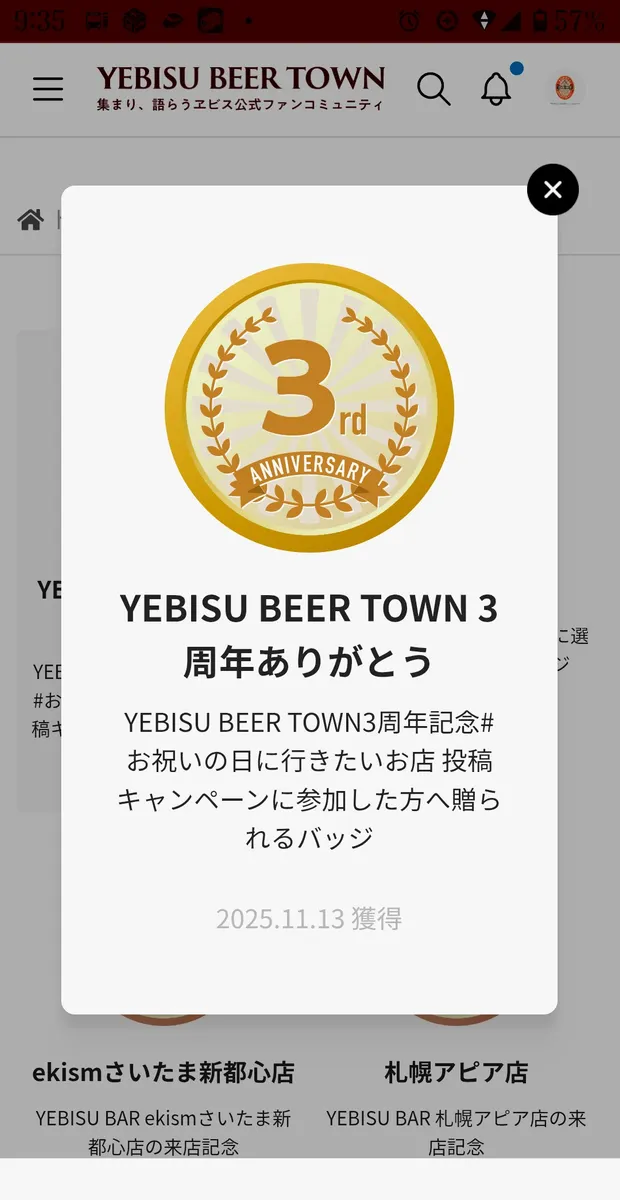Tap the YEBISU BEER TOWN logo

coord(240,88)
